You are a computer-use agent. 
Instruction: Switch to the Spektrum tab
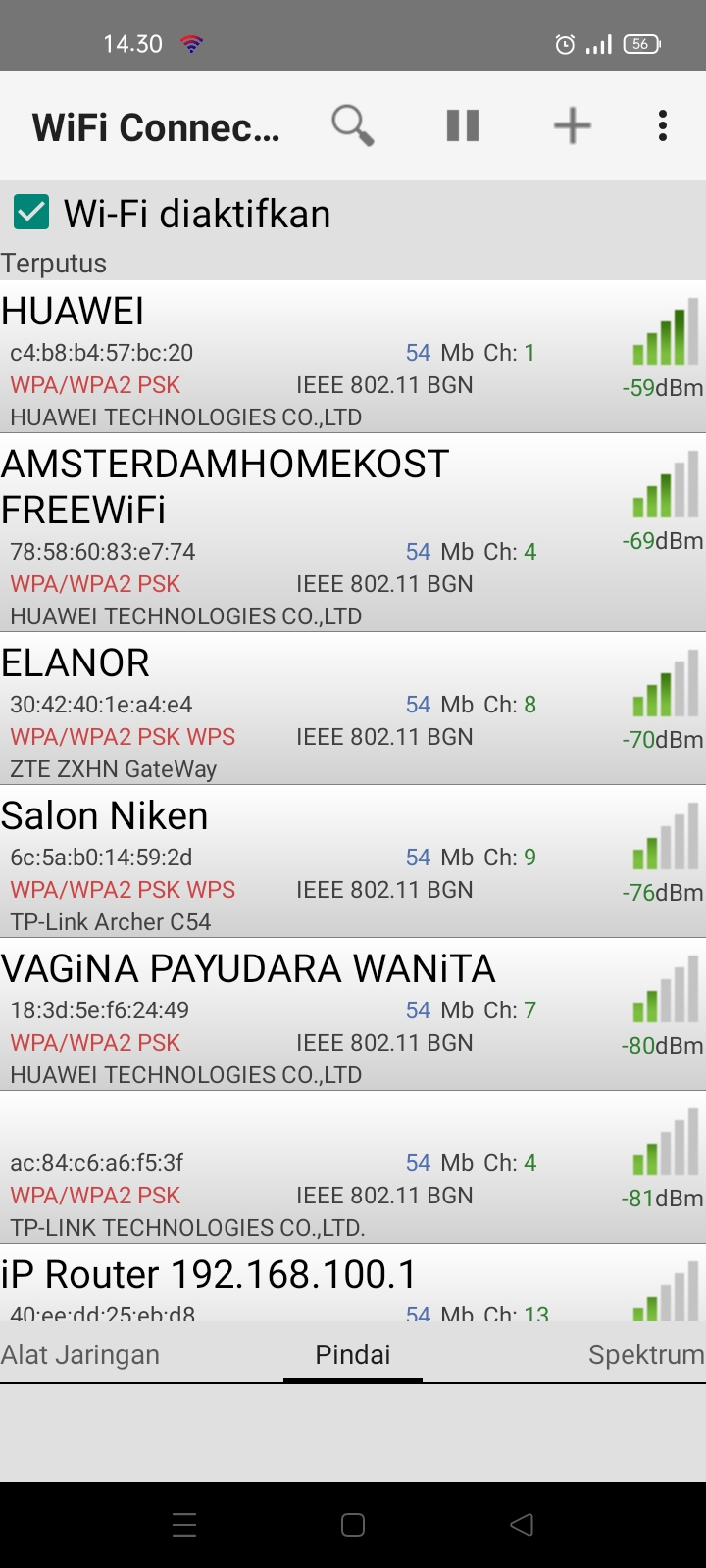coord(645,1354)
